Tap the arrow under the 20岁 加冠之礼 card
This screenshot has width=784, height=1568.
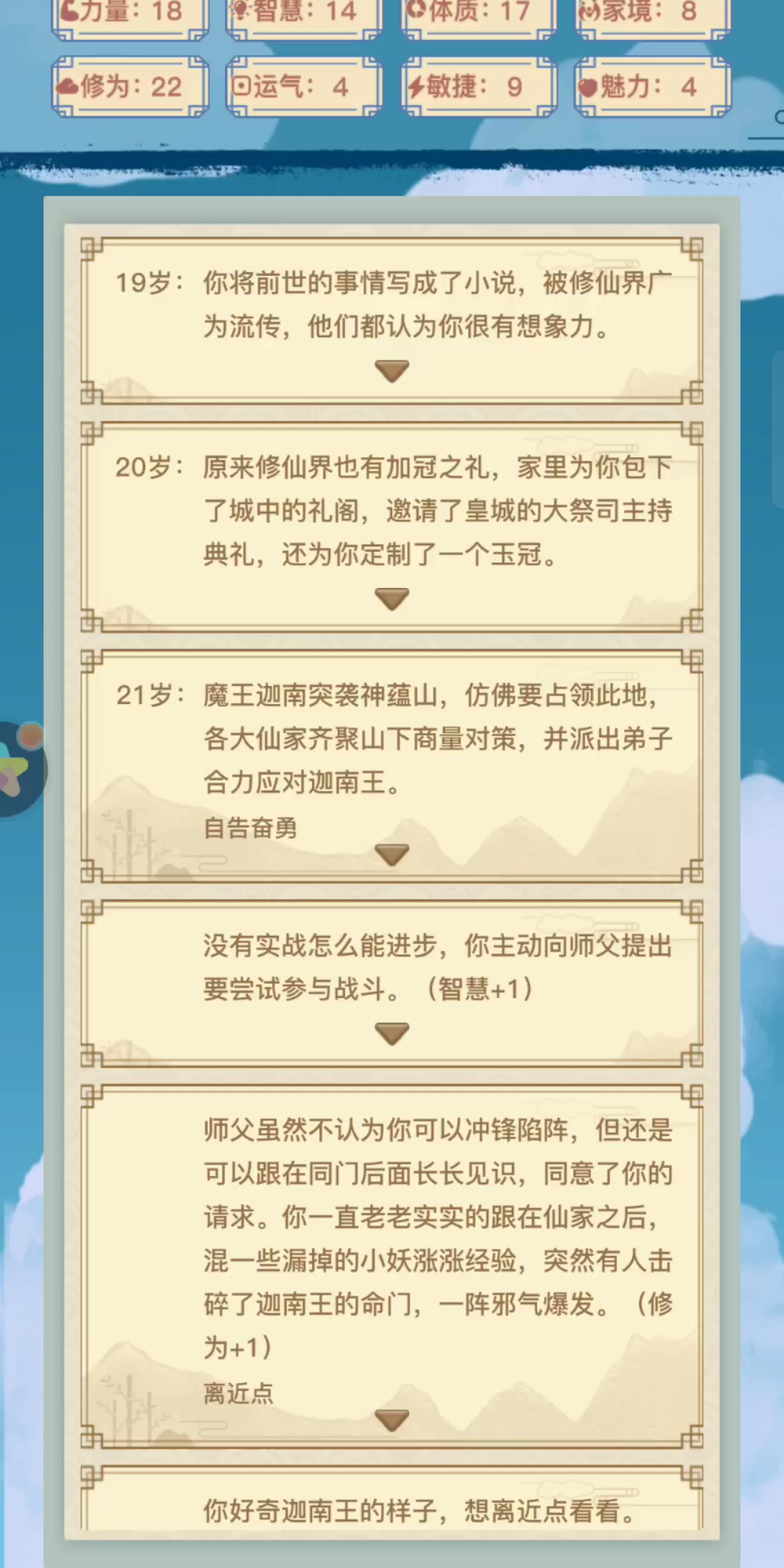click(392, 599)
